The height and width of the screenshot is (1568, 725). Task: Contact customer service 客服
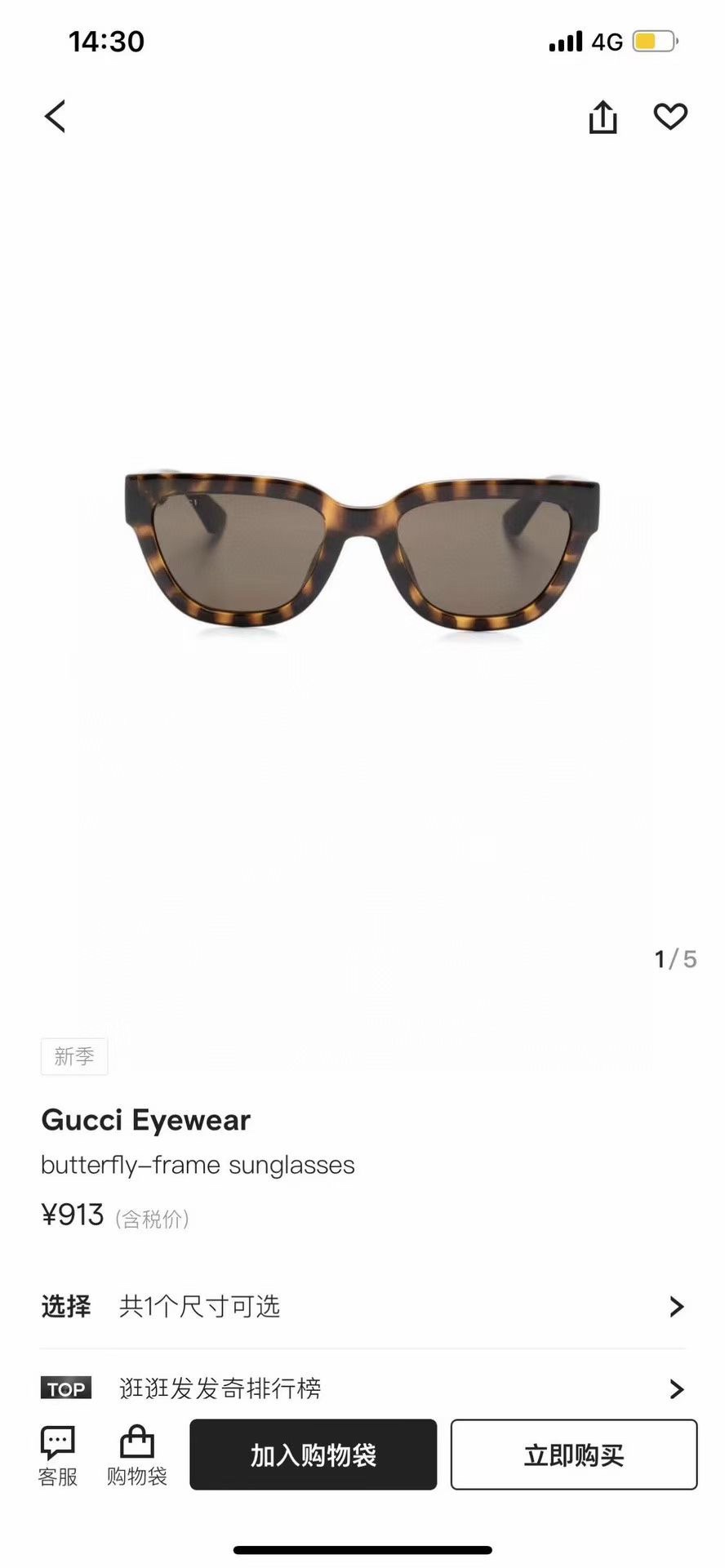pyautogui.click(x=57, y=1455)
